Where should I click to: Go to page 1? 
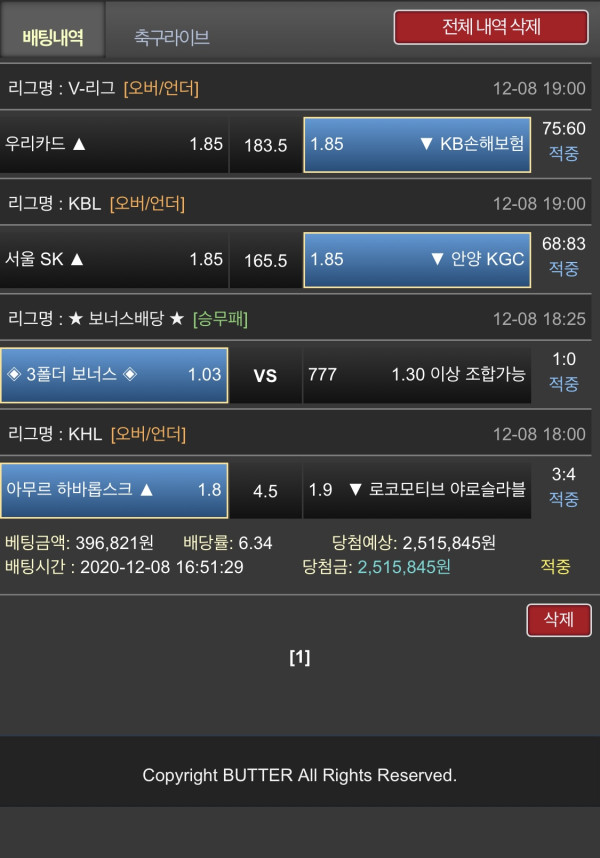[300, 657]
